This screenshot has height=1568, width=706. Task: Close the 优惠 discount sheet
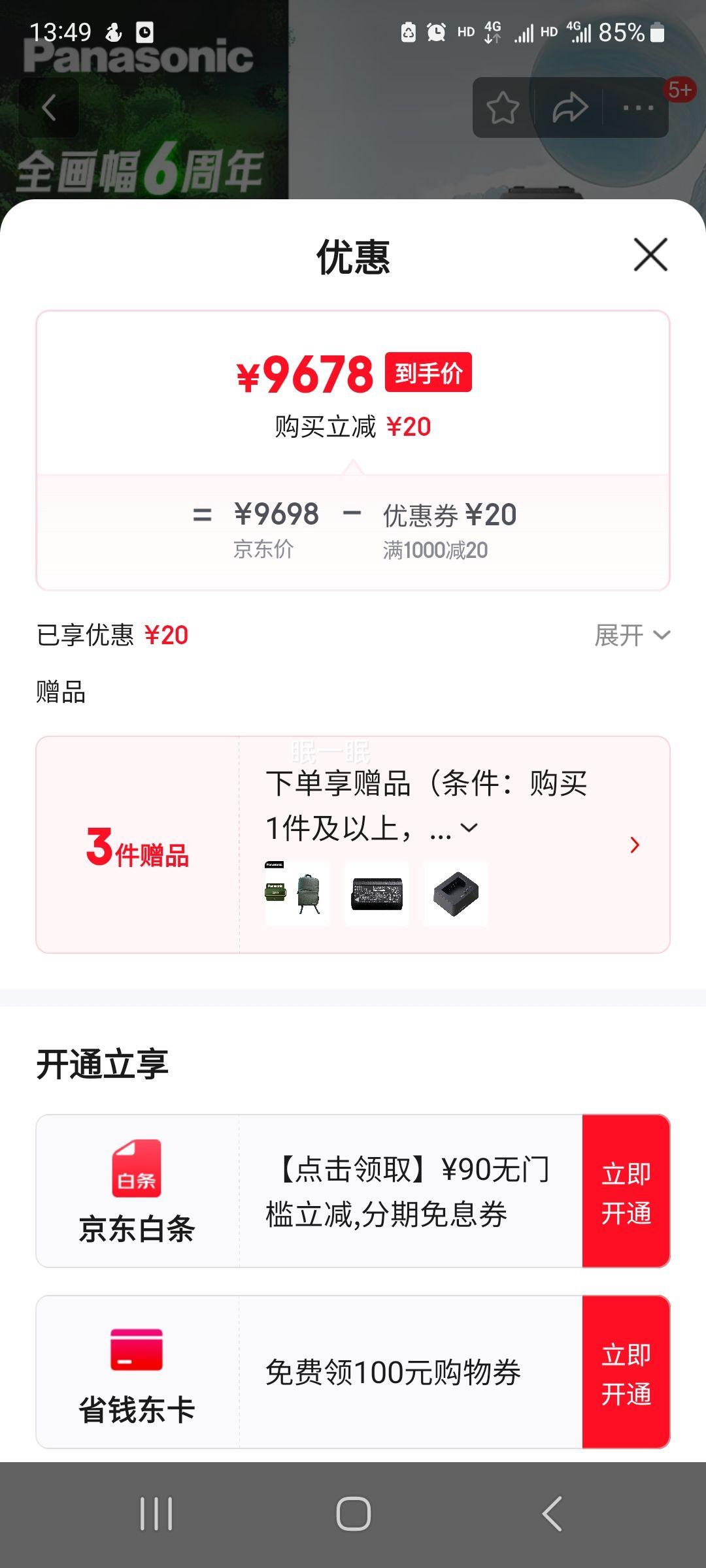pos(650,255)
